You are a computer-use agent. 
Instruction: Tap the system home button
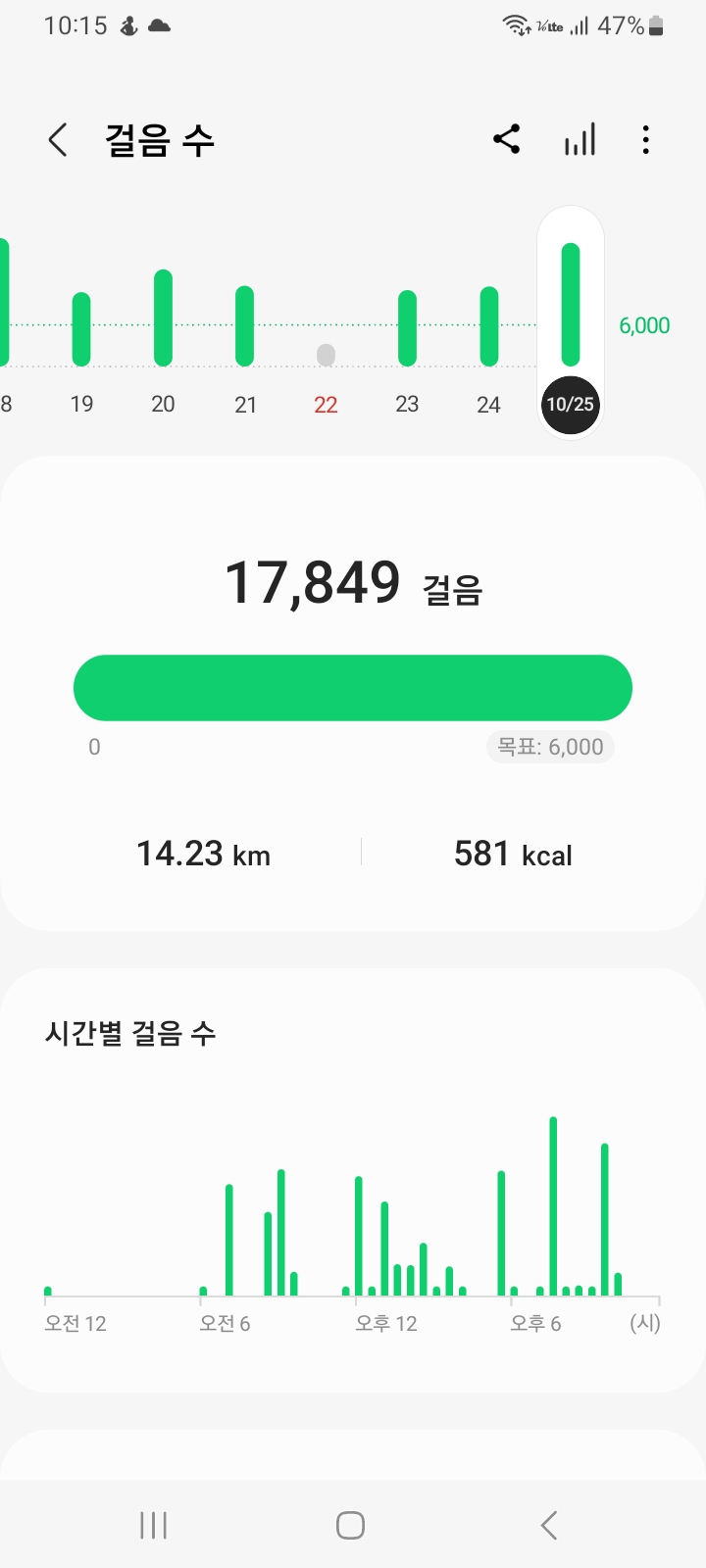pyautogui.click(x=350, y=1525)
